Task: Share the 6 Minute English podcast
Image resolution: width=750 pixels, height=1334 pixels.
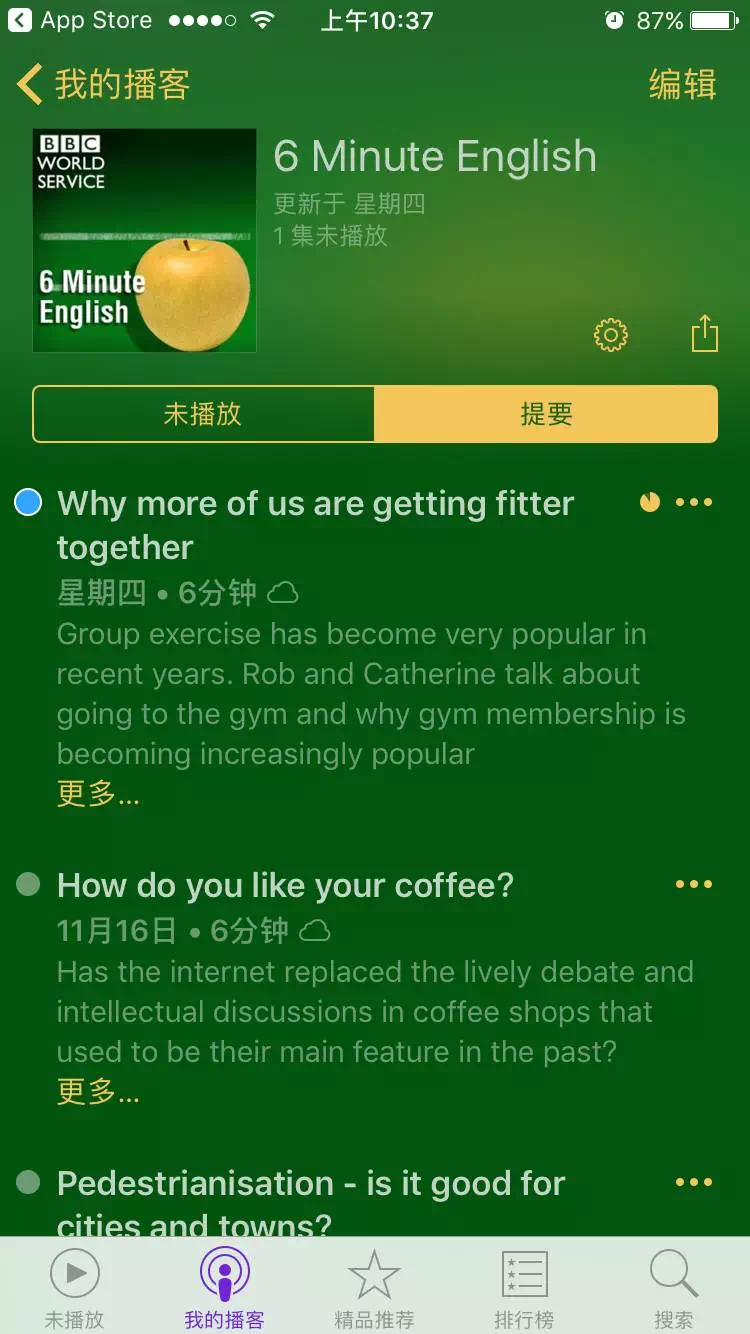Action: 705,334
